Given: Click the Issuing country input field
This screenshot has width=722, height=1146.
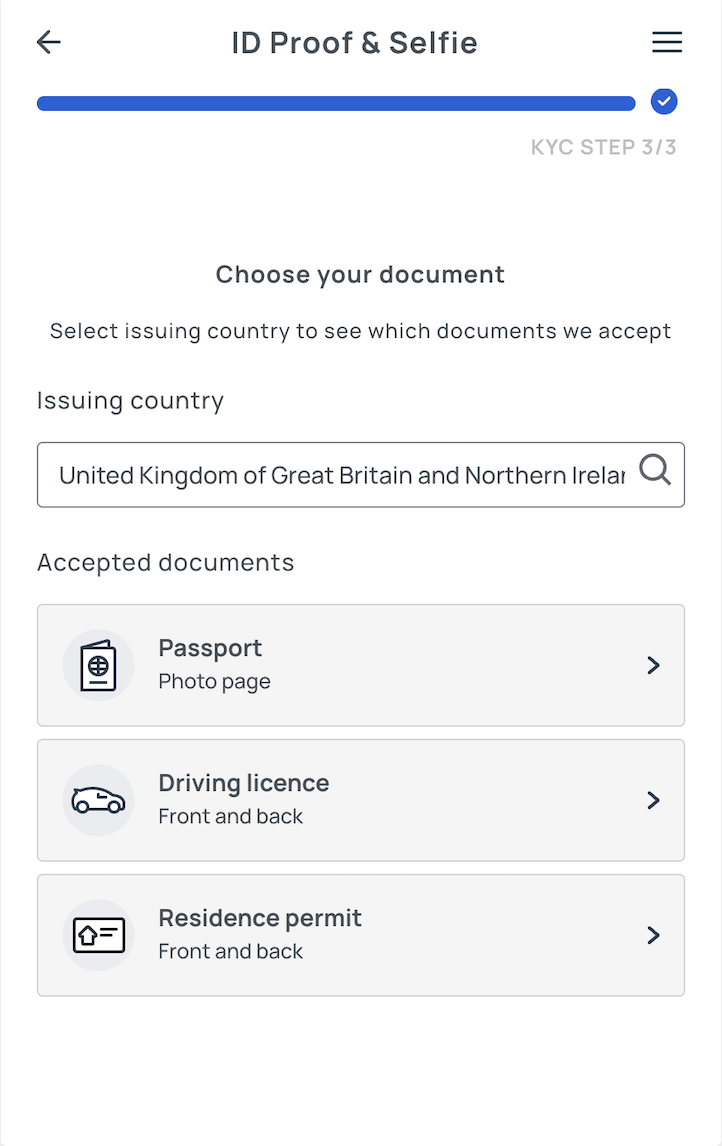Looking at the screenshot, I should click(340, 474).
